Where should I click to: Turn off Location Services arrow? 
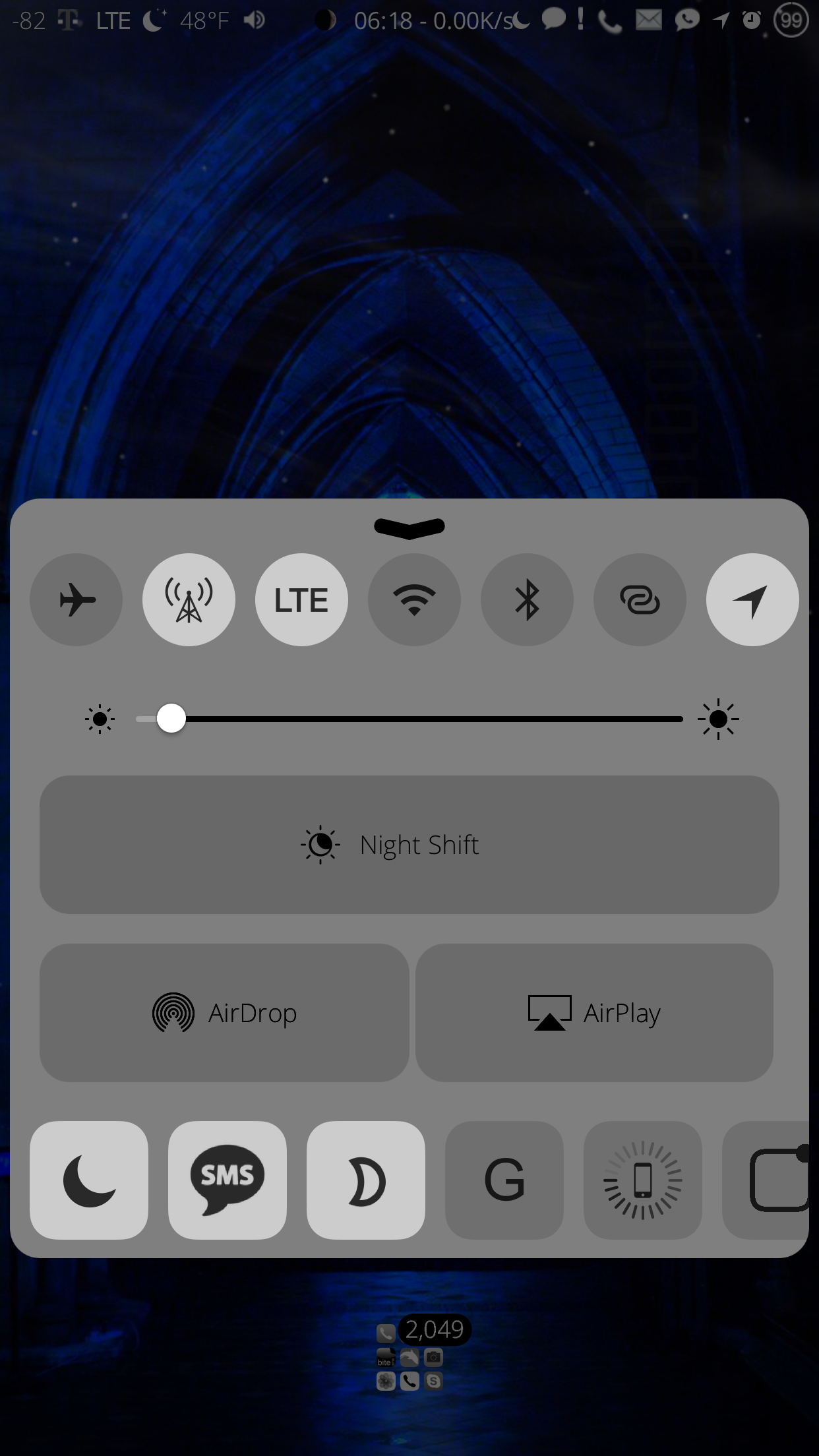(x=752, y=599)
